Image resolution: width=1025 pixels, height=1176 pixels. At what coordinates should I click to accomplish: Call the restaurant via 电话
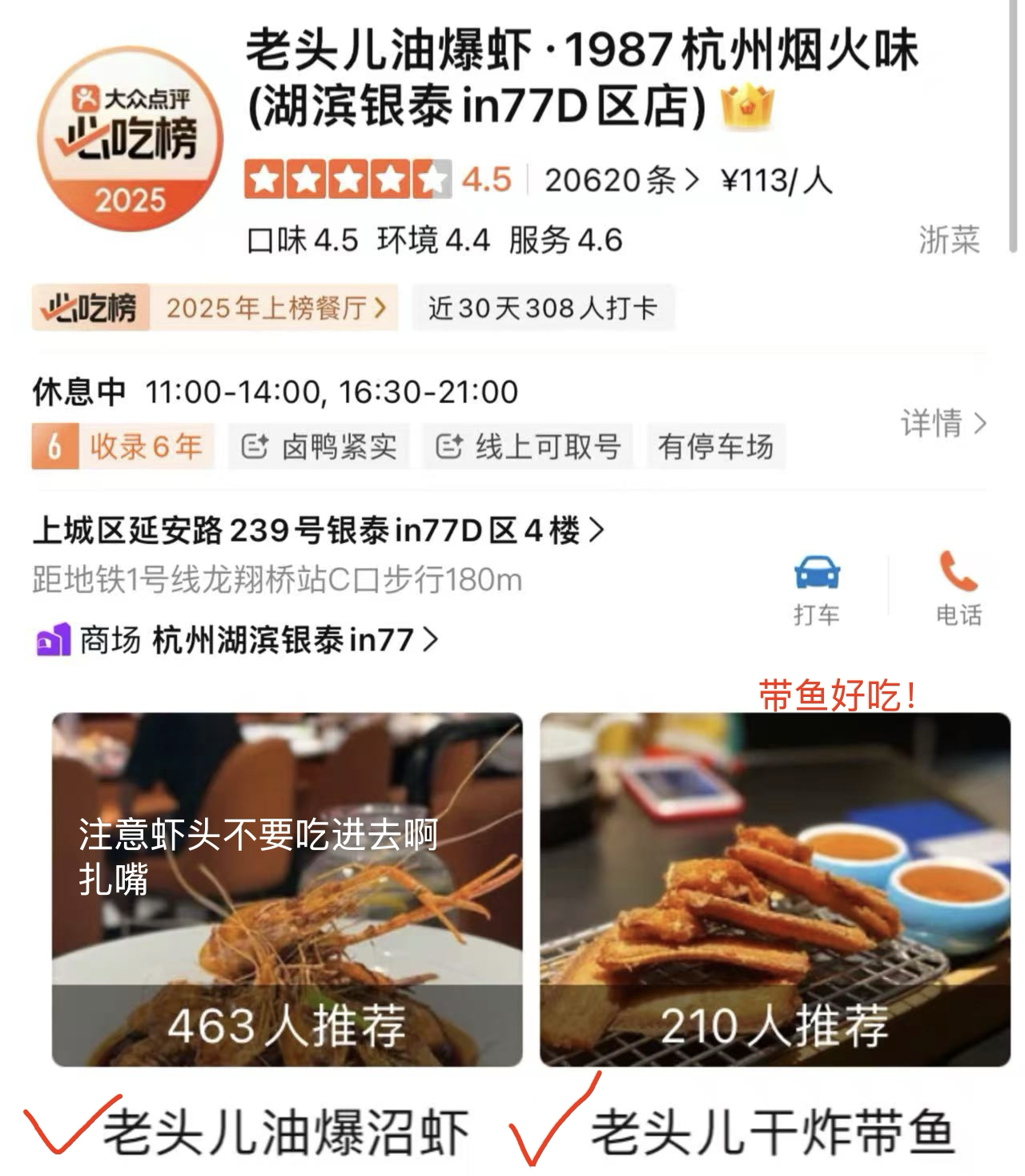click(x=959, y=589)
